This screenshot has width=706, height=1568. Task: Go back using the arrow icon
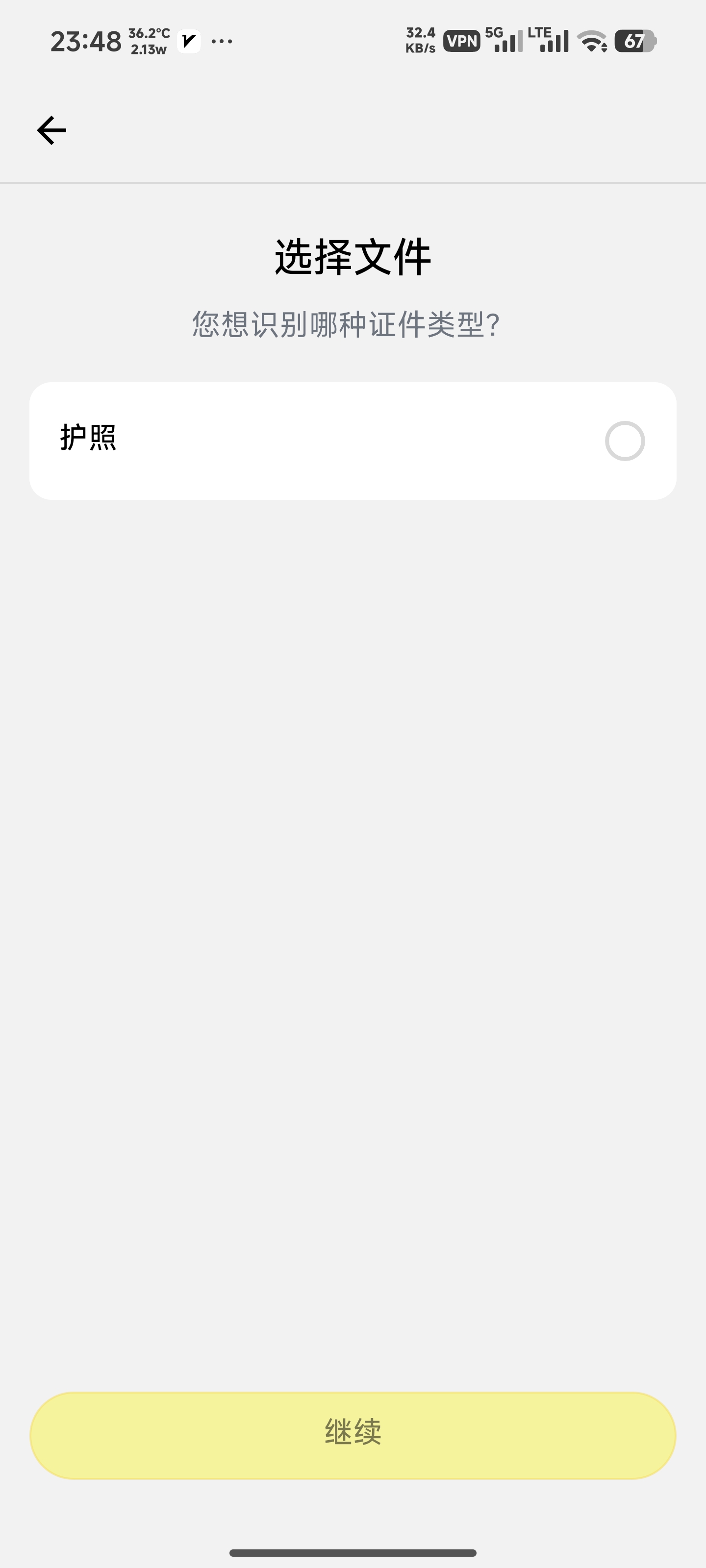(52, 130)
